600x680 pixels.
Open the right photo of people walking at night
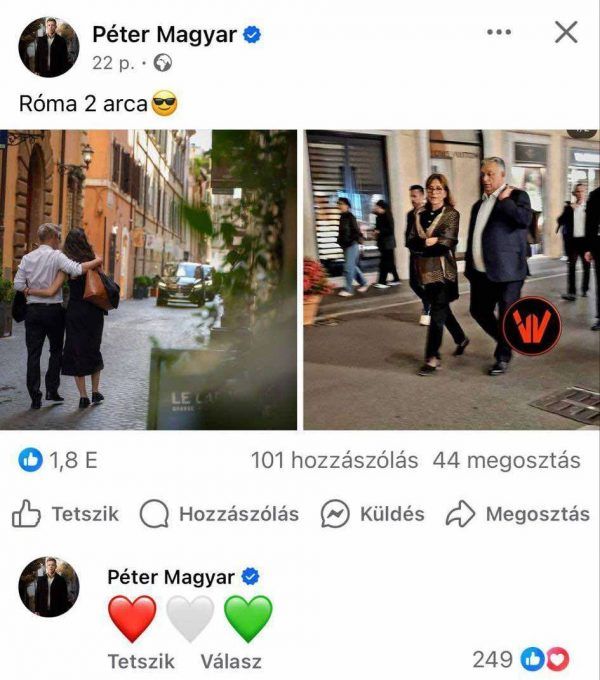[x=452, y=279]
